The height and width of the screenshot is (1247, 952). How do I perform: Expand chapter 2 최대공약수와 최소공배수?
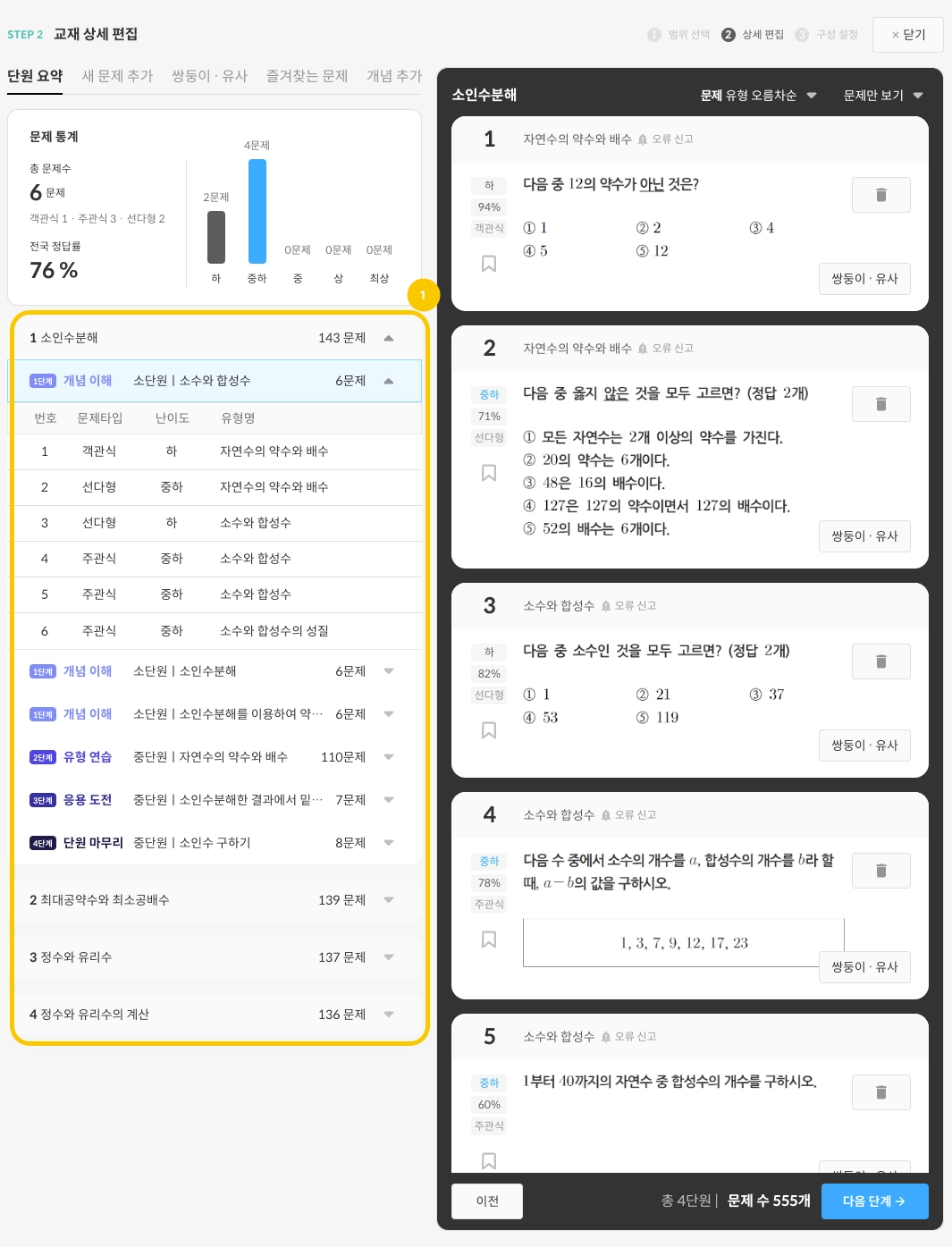pyautogui.click(x=388, y=900)
